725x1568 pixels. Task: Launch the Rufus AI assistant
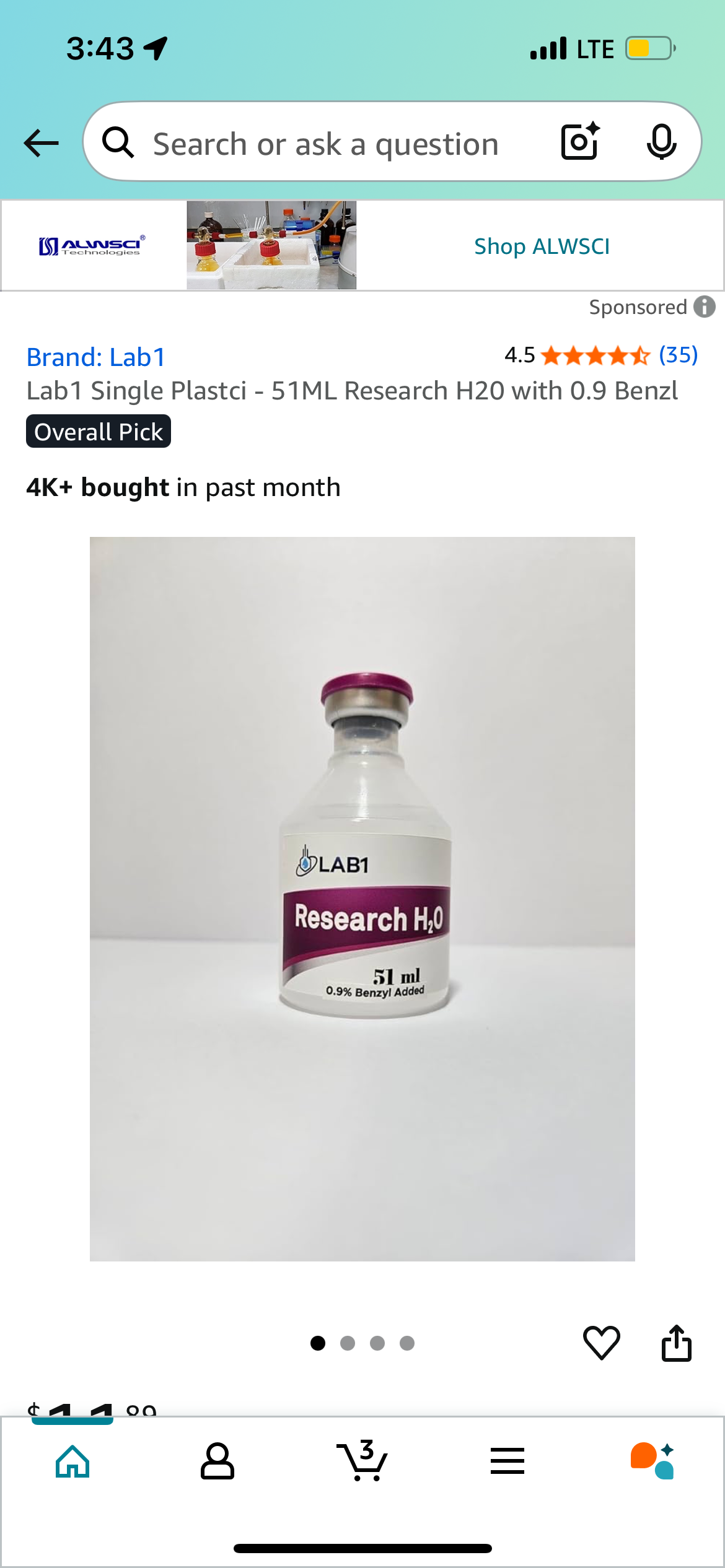click(x=652, y=1461)
